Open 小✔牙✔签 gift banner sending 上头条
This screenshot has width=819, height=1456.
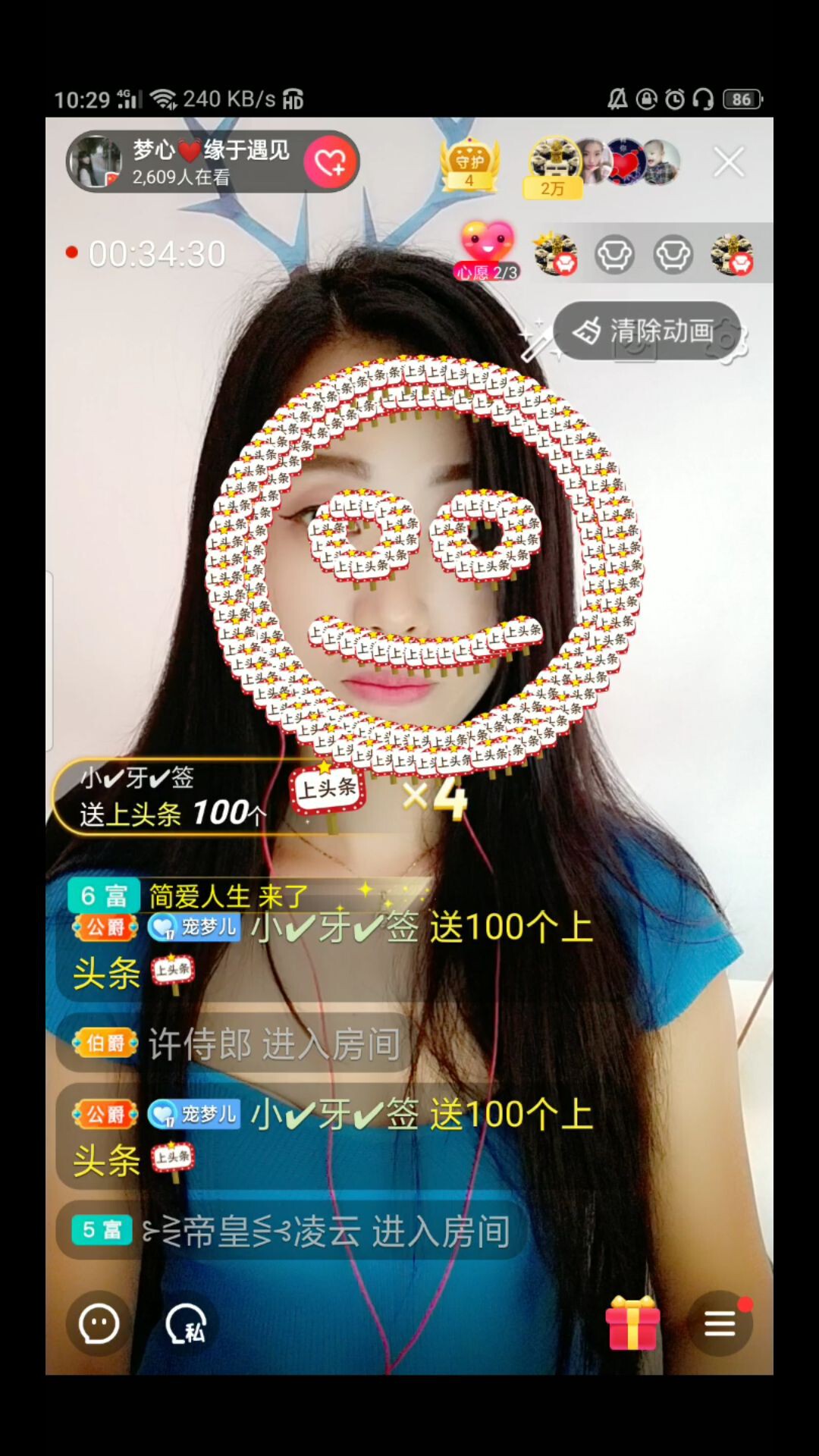pos(174,797)
